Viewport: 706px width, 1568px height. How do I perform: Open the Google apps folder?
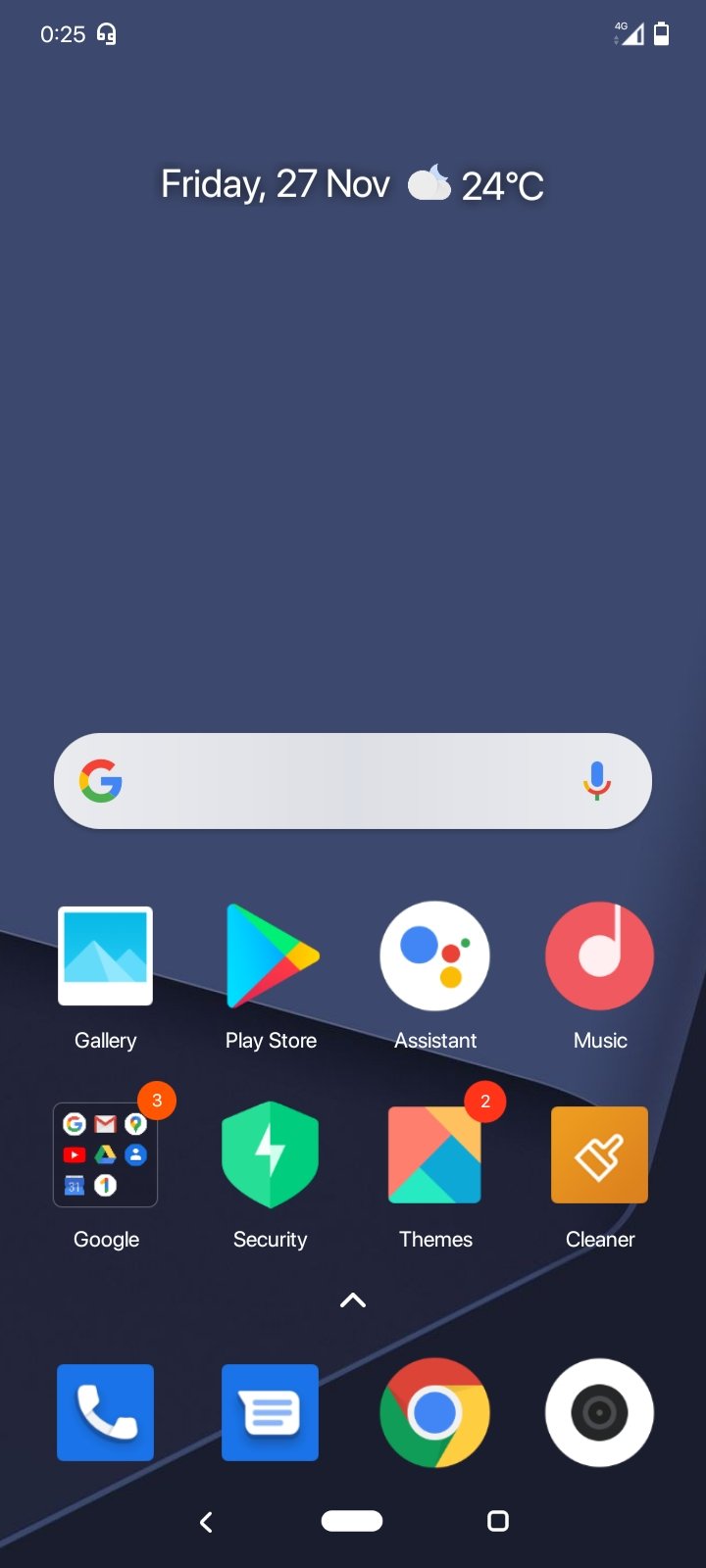point(105,1155)
